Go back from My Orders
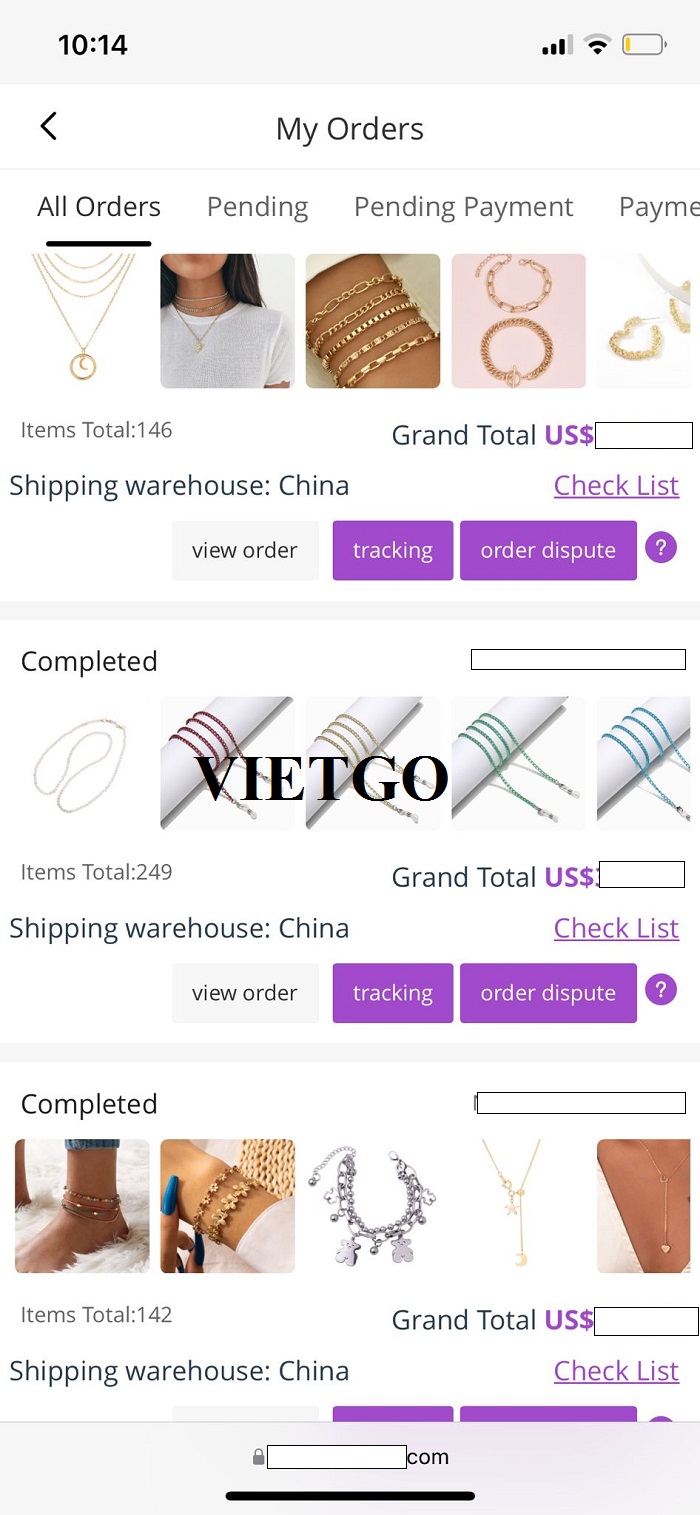Screen dimensions: 700x1515 pyautogui.click(x=48, y=127)
